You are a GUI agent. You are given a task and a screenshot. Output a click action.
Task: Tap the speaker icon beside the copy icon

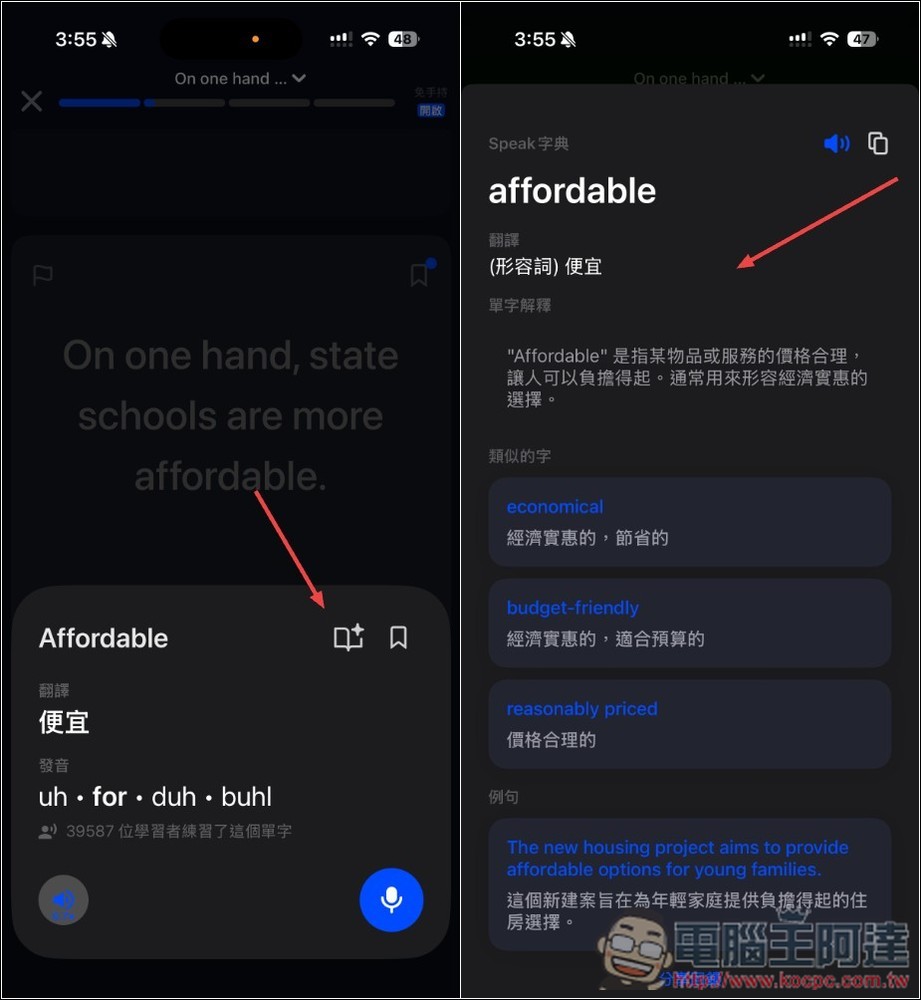[x=836, y=143]
